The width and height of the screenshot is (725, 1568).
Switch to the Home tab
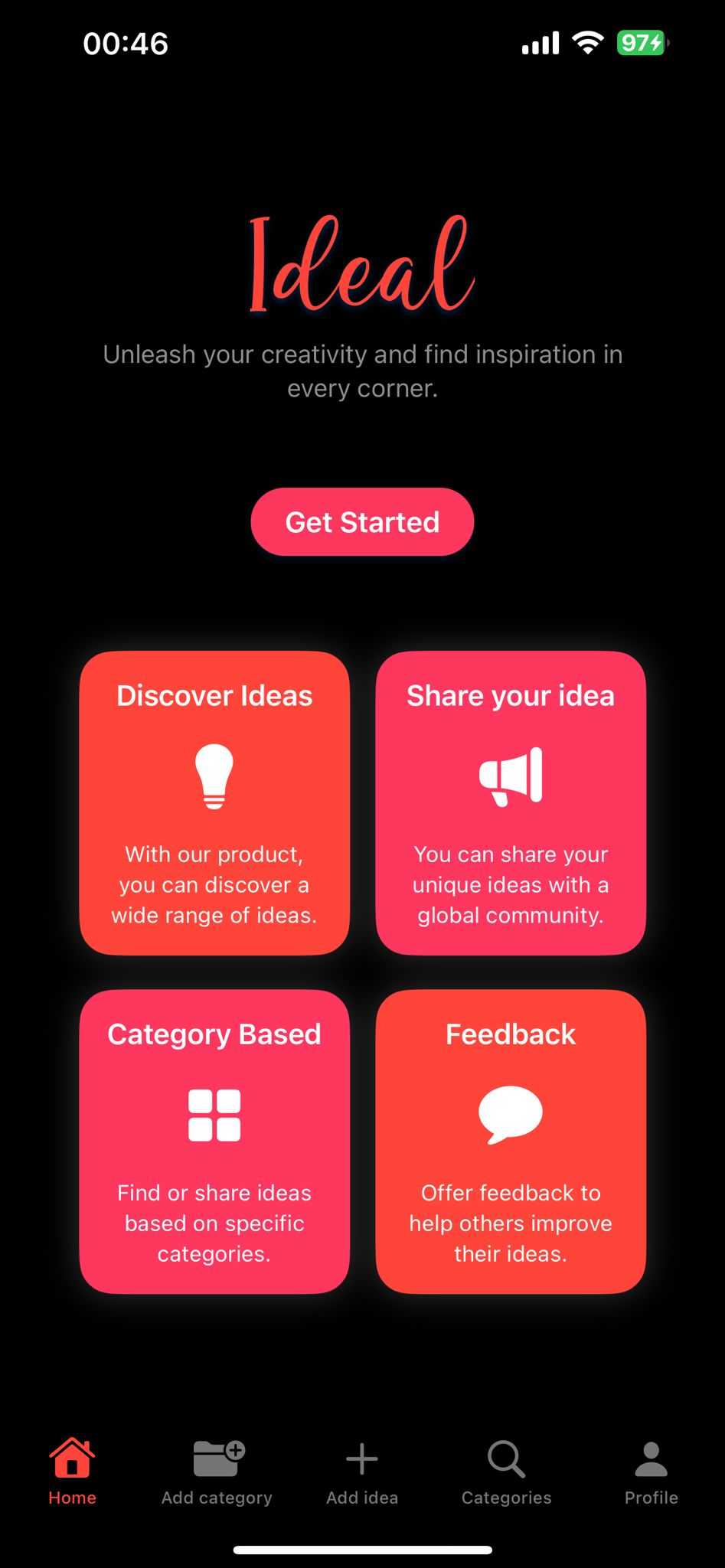73,1472
